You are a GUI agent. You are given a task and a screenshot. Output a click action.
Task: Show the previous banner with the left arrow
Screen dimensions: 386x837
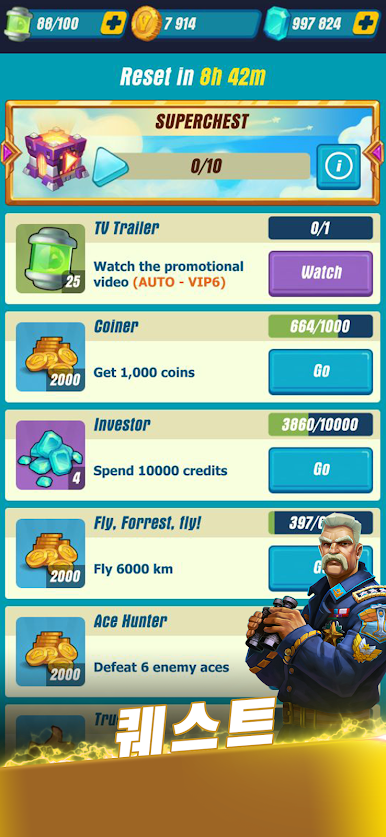(9, 153)
